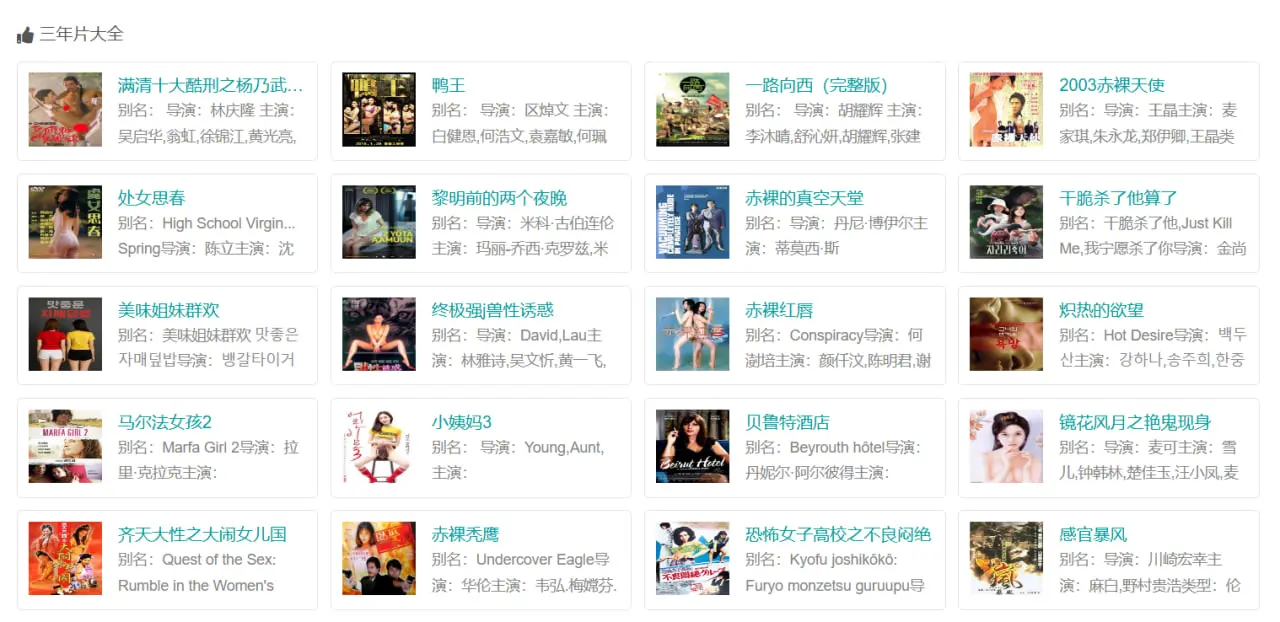Open the 贝鲁特酒店 card
1280x622 pixels.
tap(787, 422)
